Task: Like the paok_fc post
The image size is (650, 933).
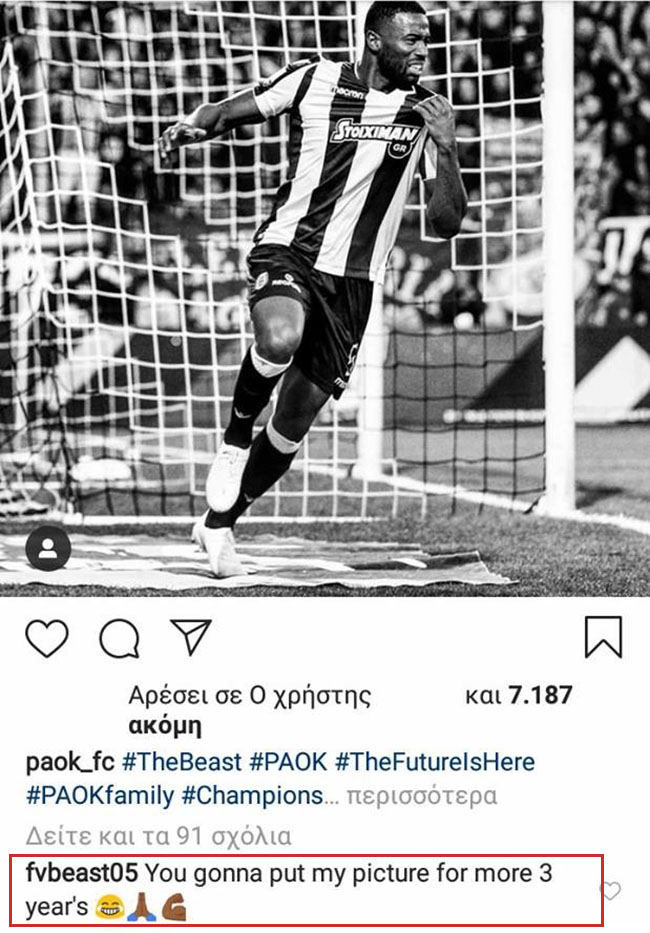Action: point(46,637)
